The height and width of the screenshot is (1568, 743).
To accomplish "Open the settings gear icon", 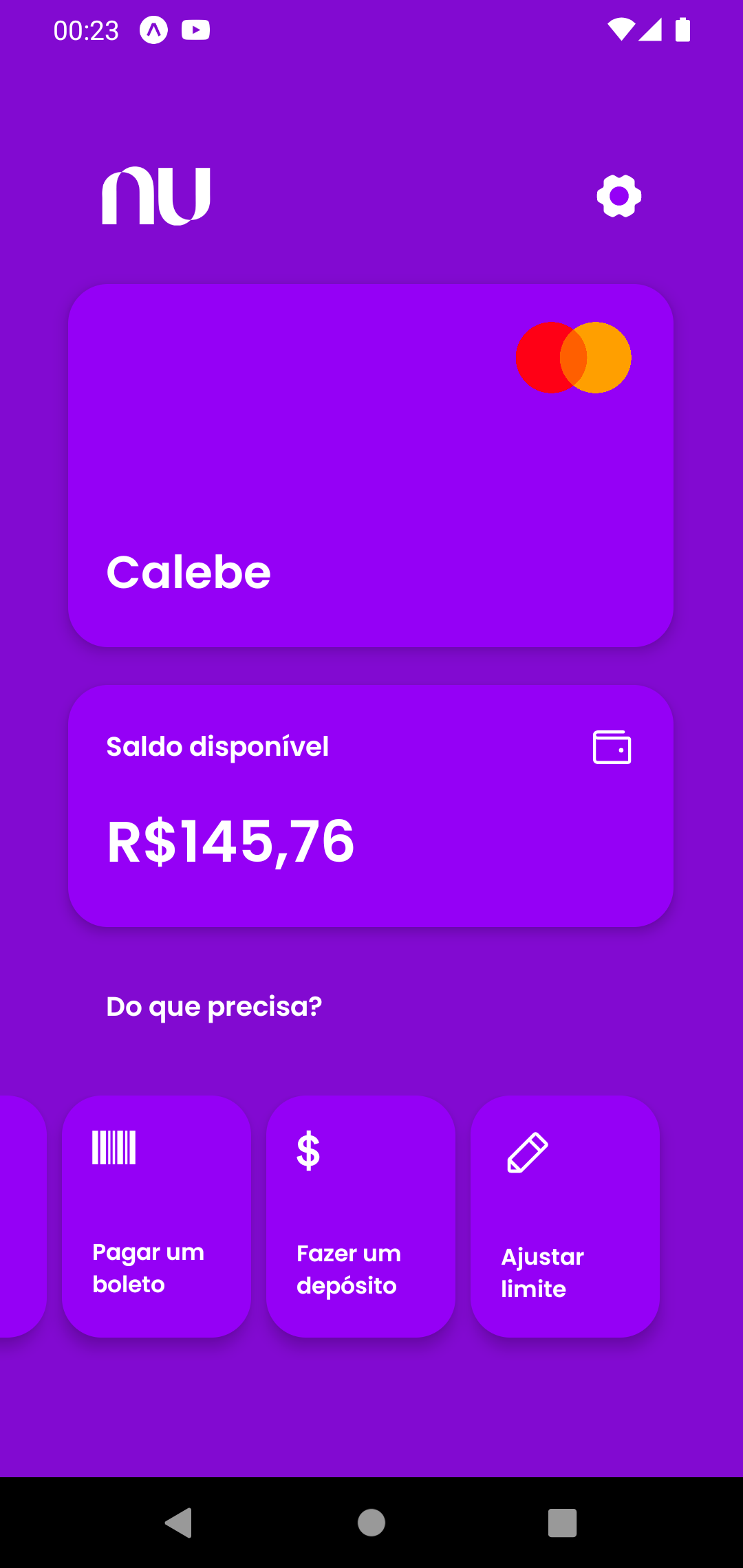I will tap(619, 196).
